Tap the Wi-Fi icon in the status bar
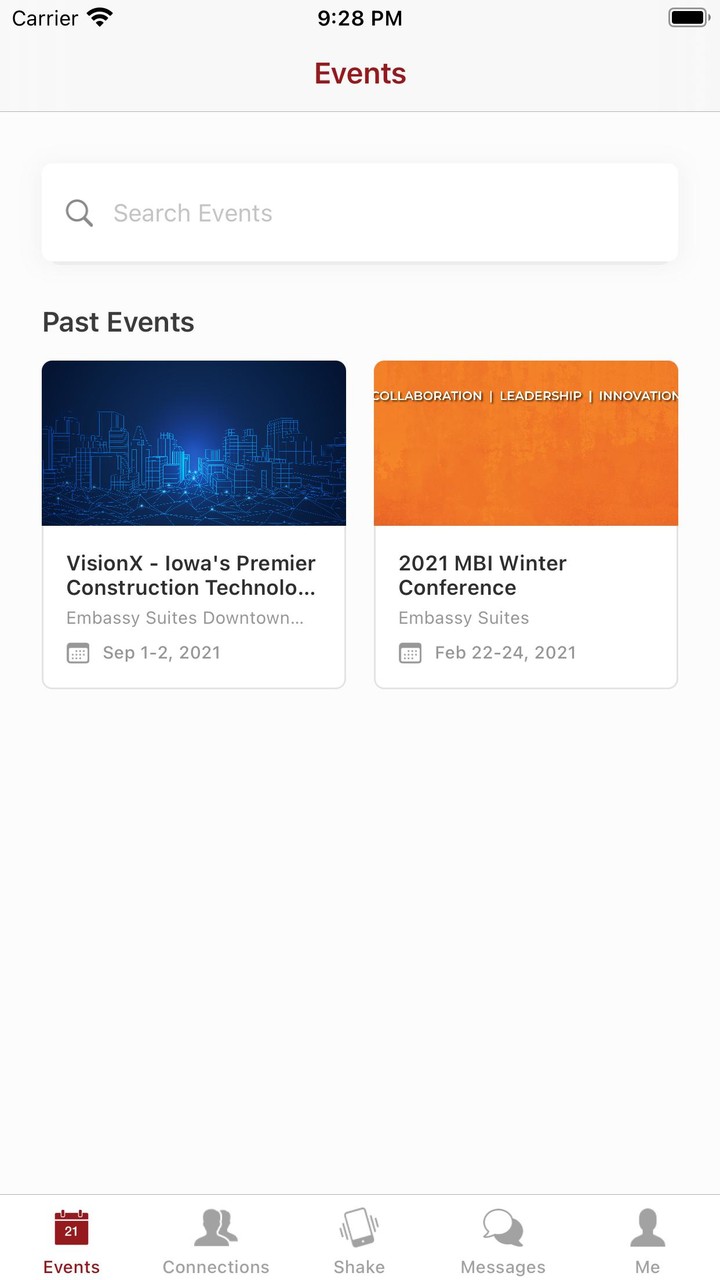 pyautogui.click(x=99, y=17)
